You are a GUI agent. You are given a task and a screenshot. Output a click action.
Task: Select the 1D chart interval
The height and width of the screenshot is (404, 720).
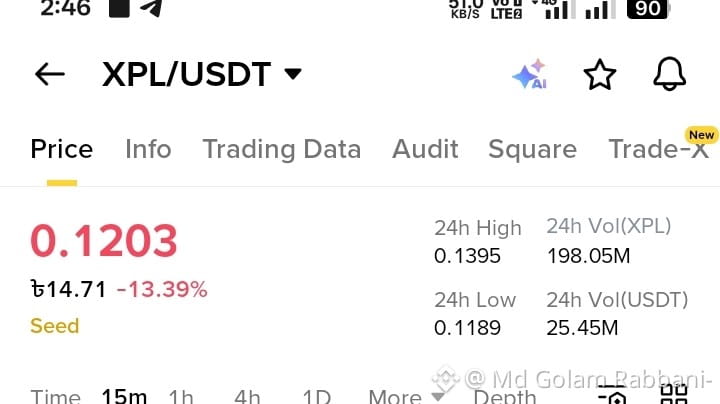point(316,396)
